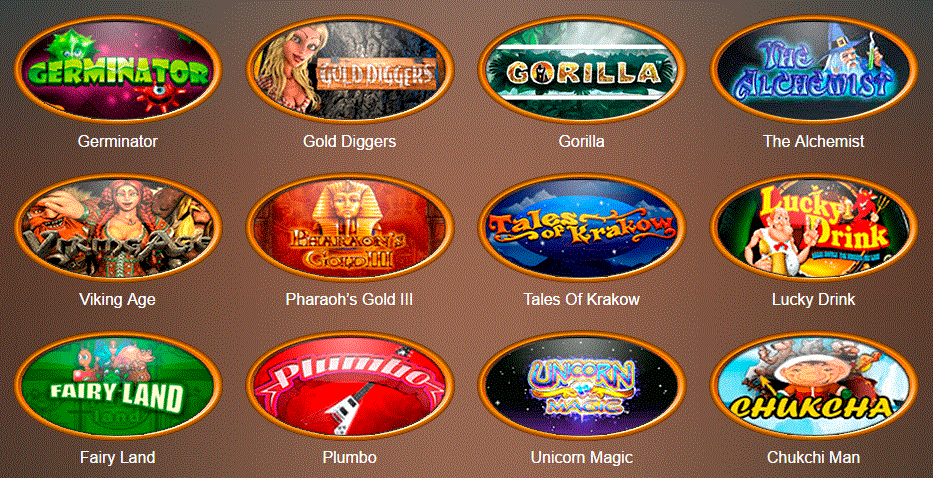933x478 pixels.
Task: Open the Germinator slot game
Action: click(117, 70)
